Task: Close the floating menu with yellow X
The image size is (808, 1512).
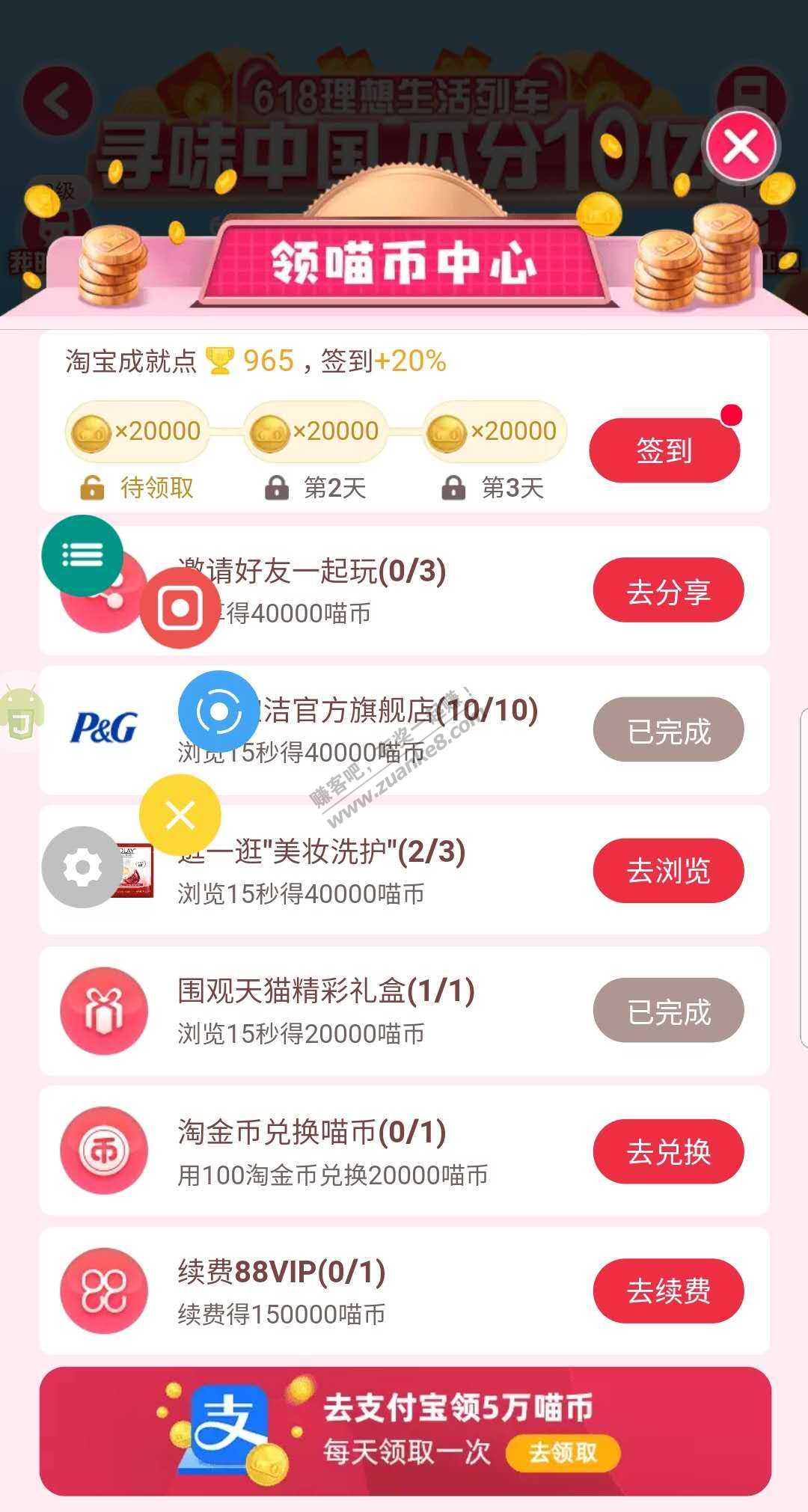Action: (x=180, y=815)
